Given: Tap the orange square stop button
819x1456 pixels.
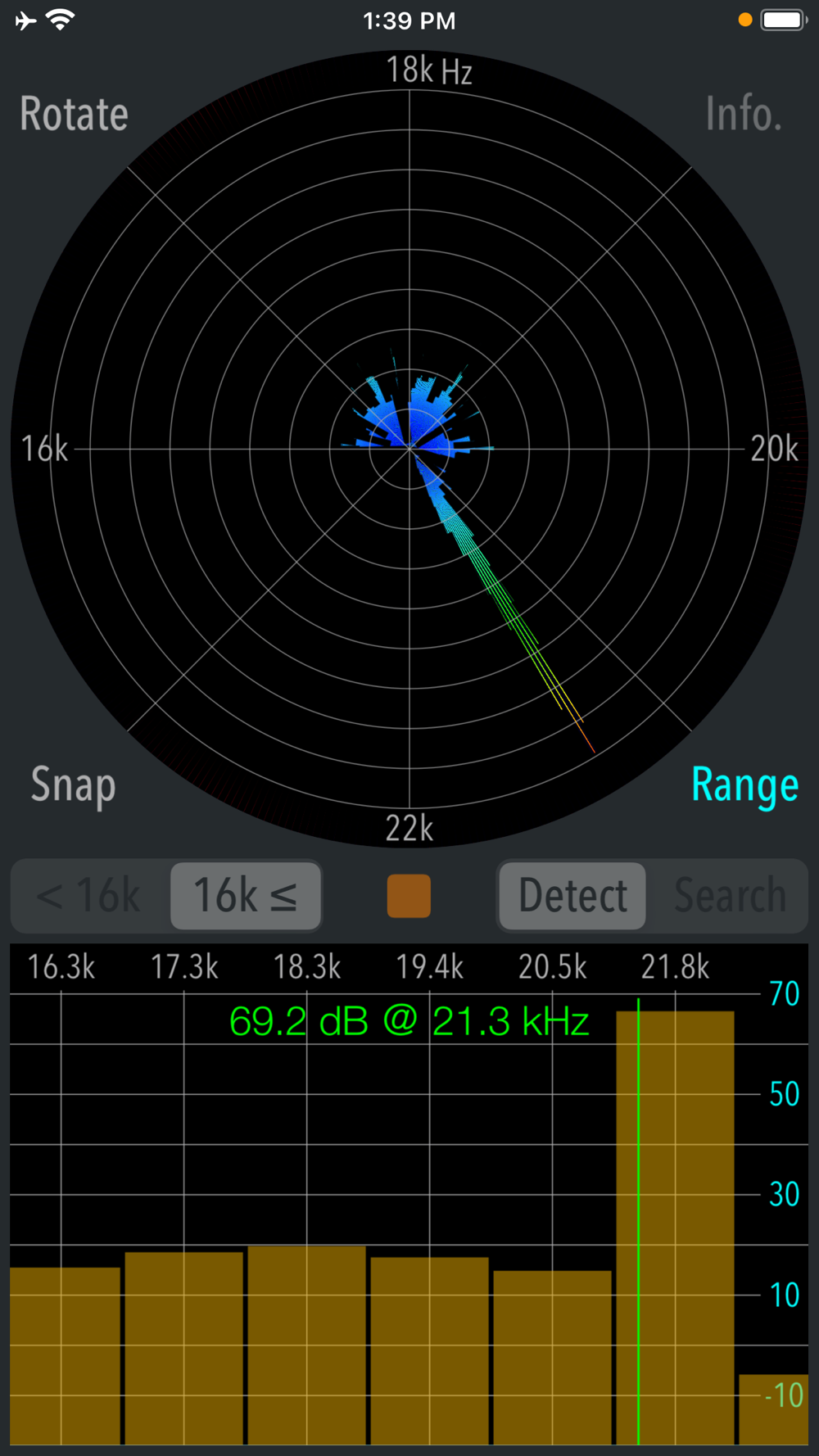Looking at the screenshot, I should [409, 896].
